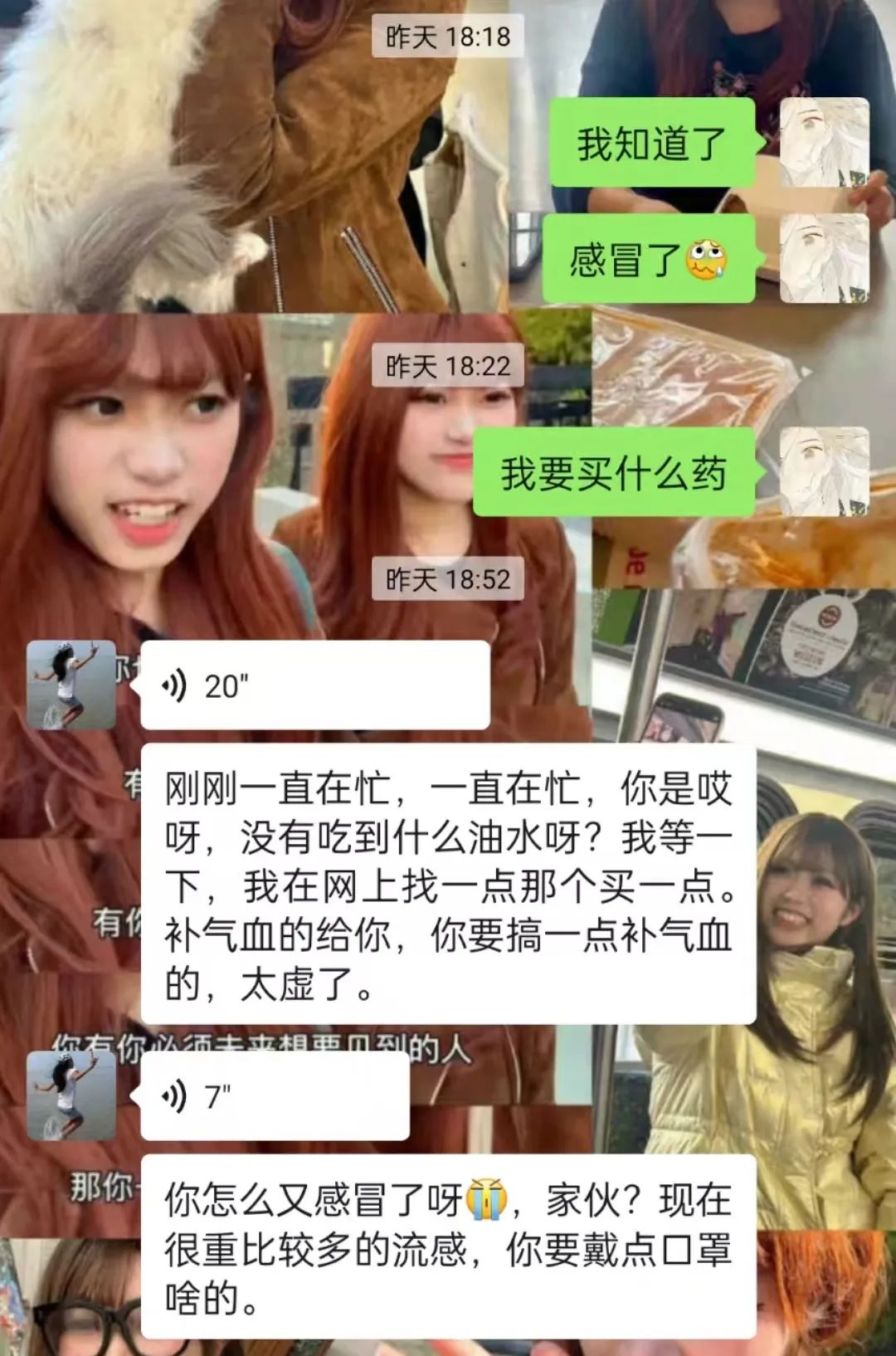Open my avatar next to "我要买什么药"

tap(824, 471)
